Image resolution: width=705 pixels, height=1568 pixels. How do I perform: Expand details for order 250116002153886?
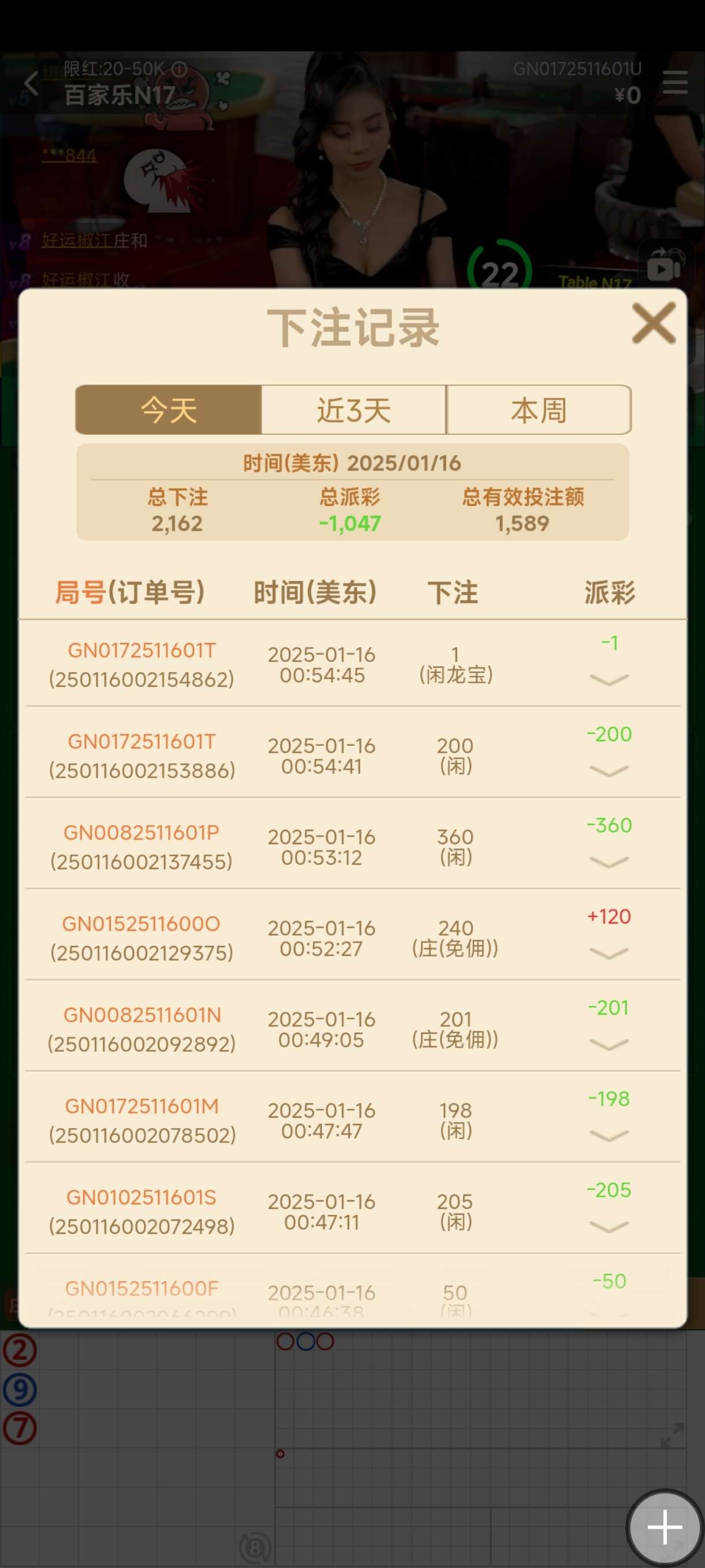tap(608, 771)
